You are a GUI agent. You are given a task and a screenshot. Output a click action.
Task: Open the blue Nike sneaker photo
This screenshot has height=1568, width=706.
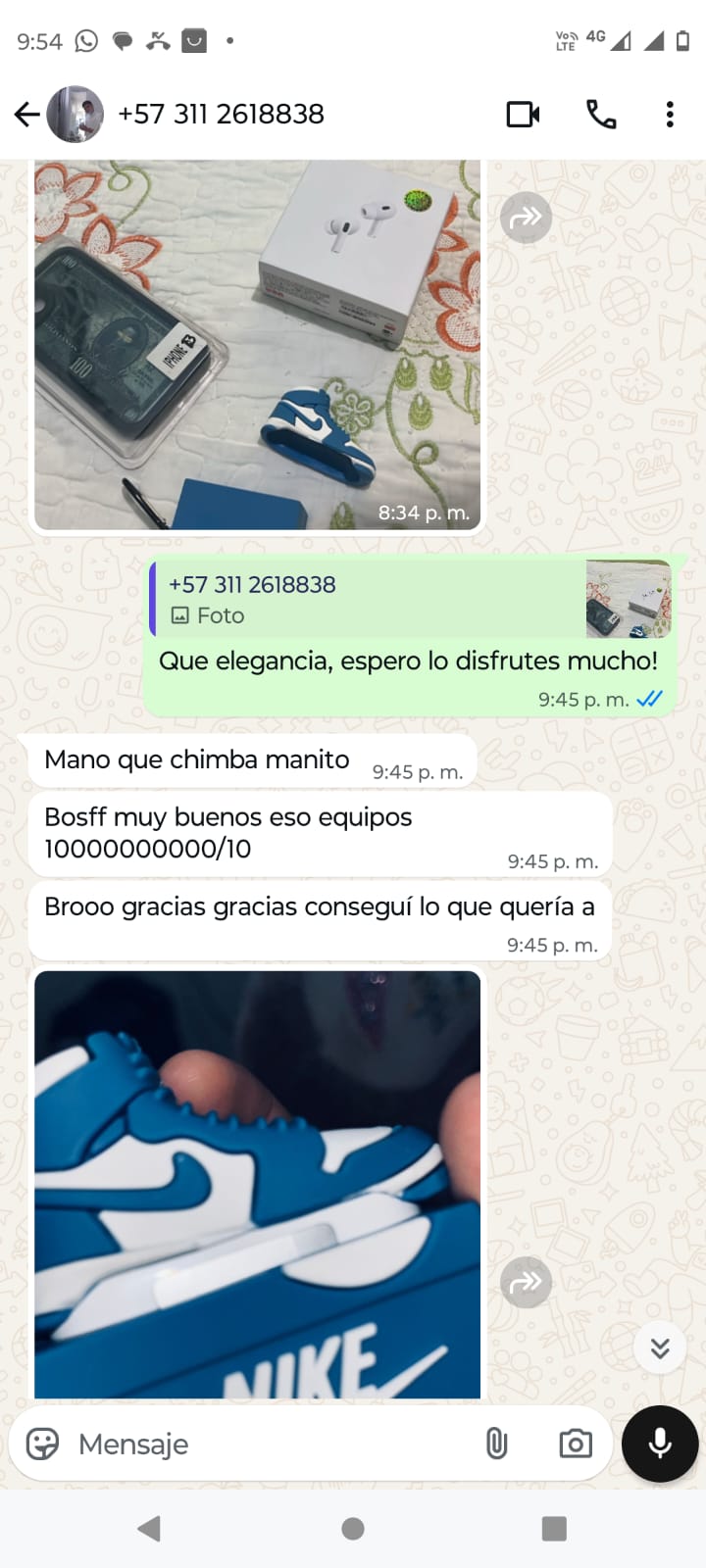(x=257, y=1184)
